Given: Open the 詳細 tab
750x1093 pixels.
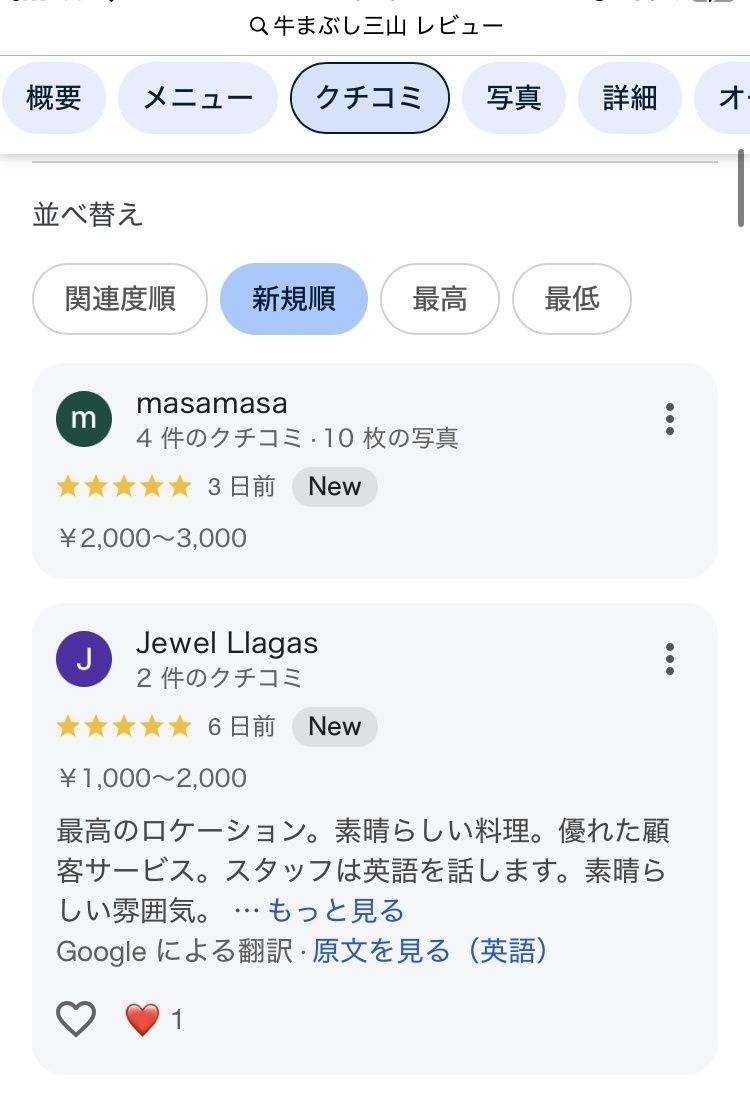Looking at the screenshot, I should (630, 98).
